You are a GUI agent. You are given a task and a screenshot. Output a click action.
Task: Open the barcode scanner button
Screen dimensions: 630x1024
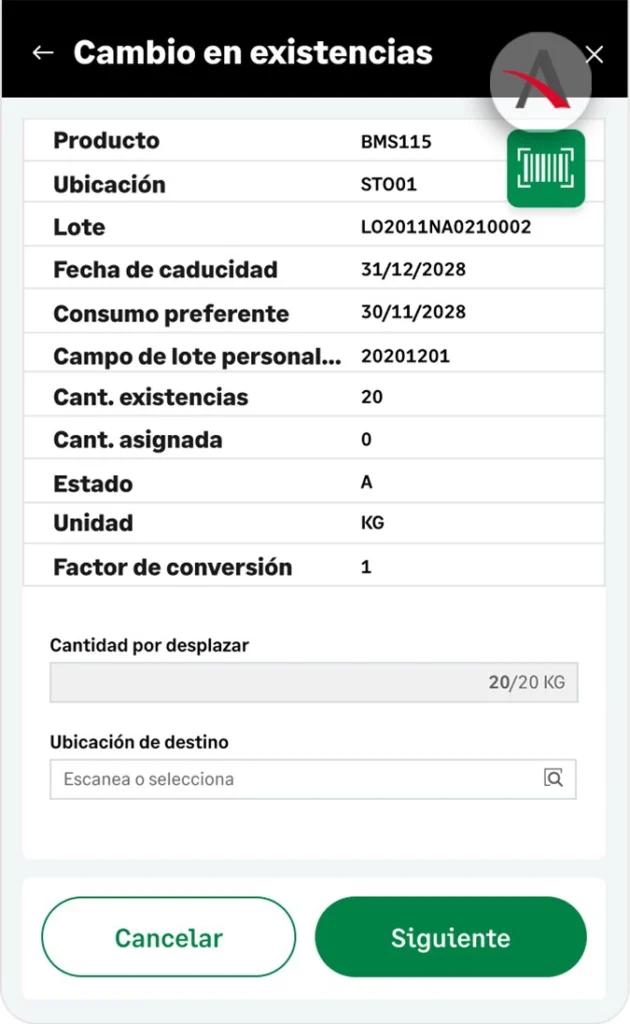click(546, 169)
